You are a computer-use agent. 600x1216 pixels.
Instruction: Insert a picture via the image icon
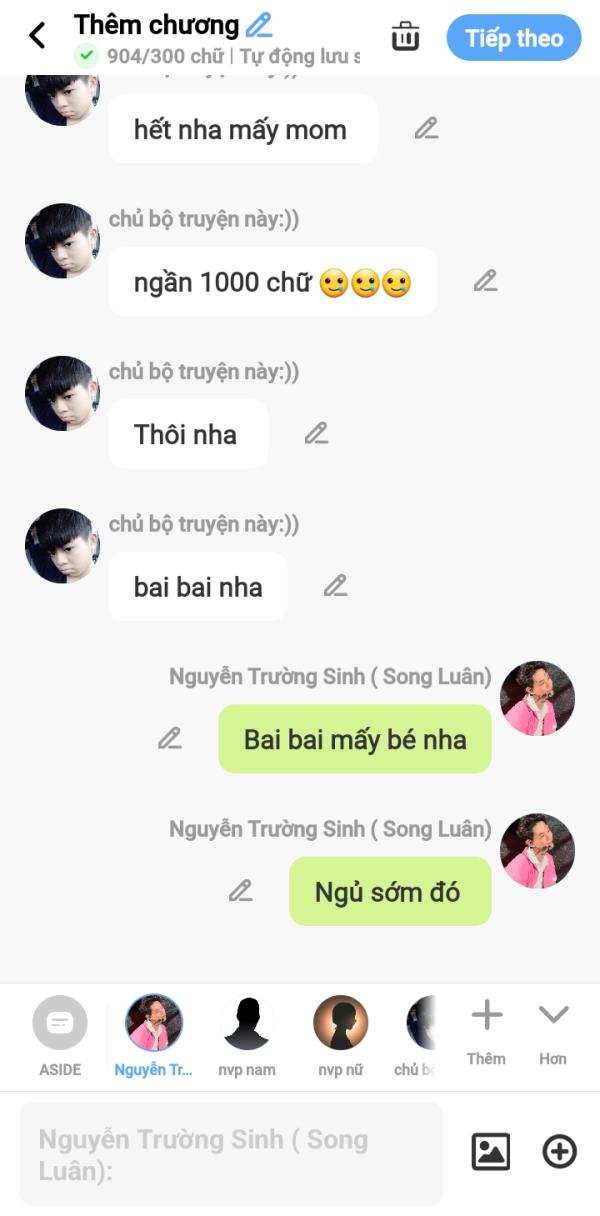coord(491,1152)
